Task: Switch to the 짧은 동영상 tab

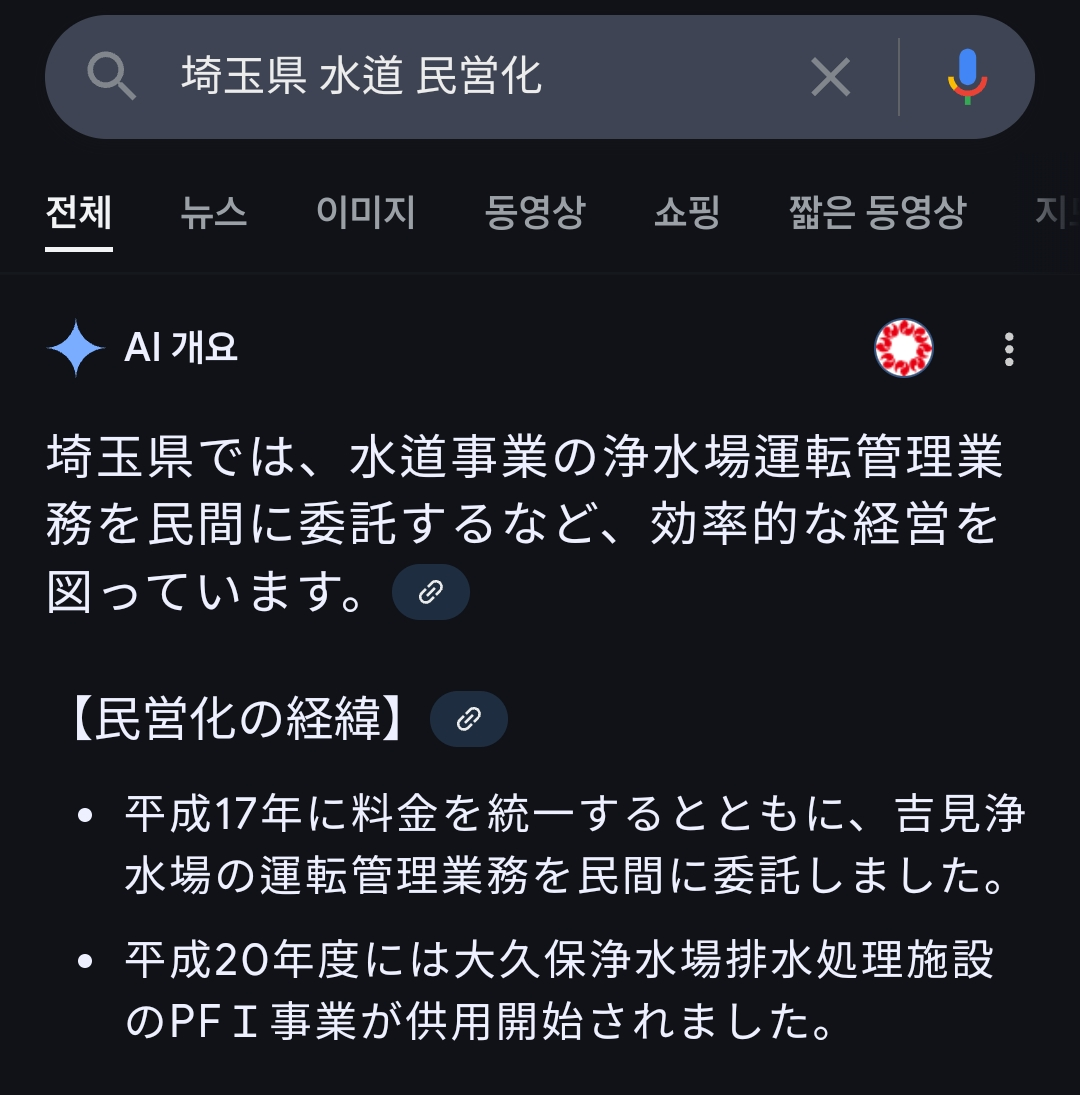Action: tap(878, 212)
